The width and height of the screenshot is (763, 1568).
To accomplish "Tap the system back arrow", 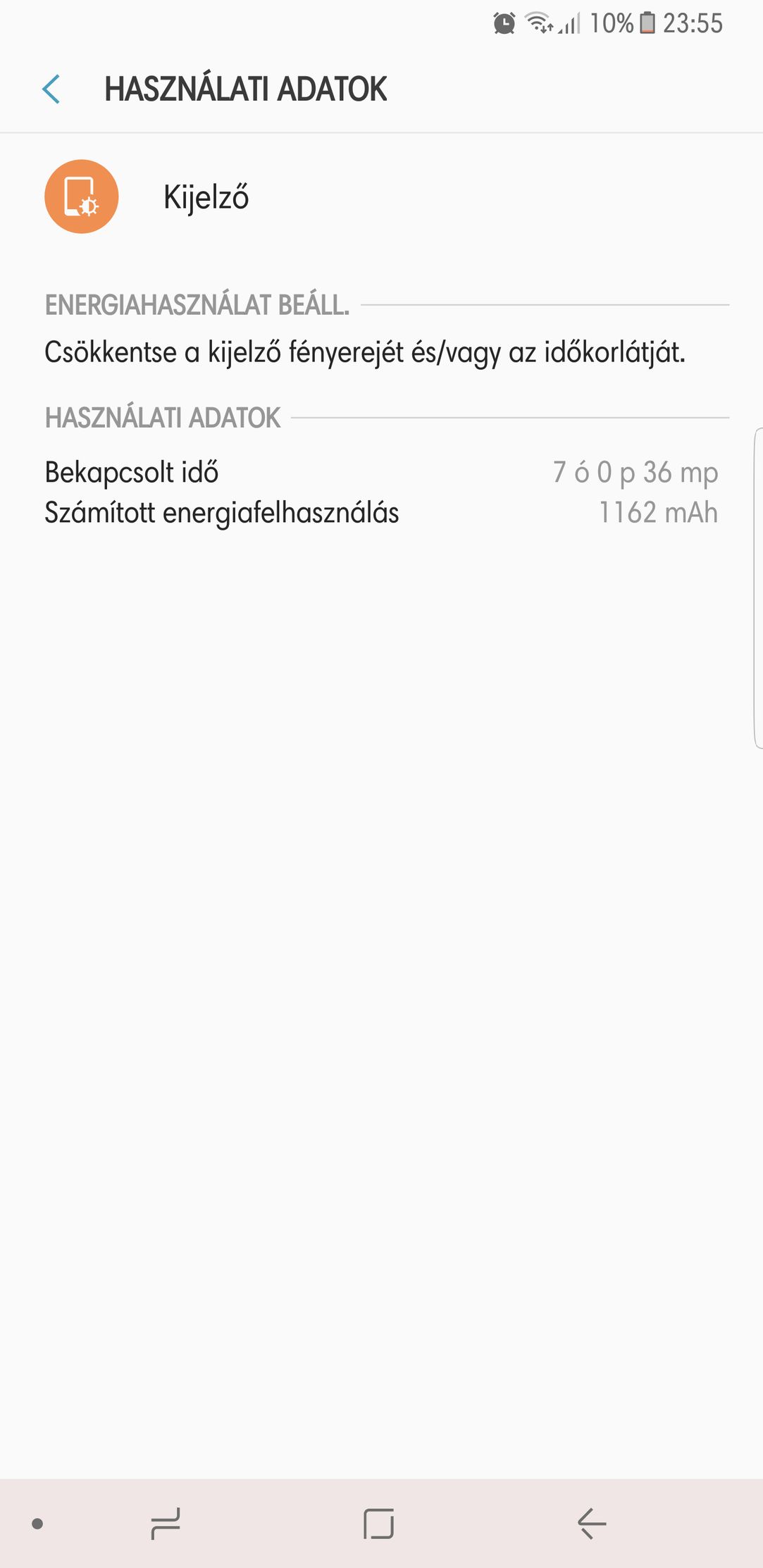I will click(592, 1524).
